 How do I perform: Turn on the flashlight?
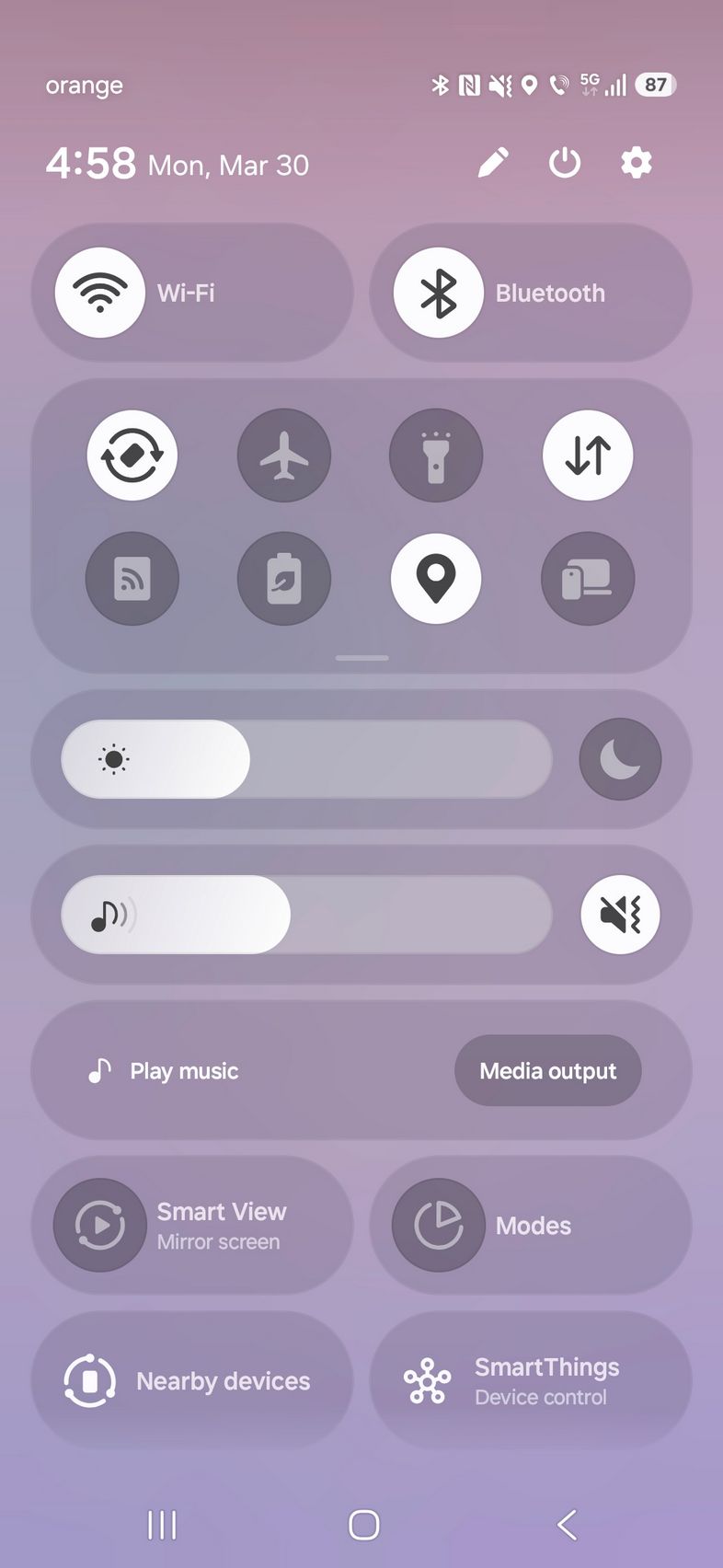click(436, 455)
